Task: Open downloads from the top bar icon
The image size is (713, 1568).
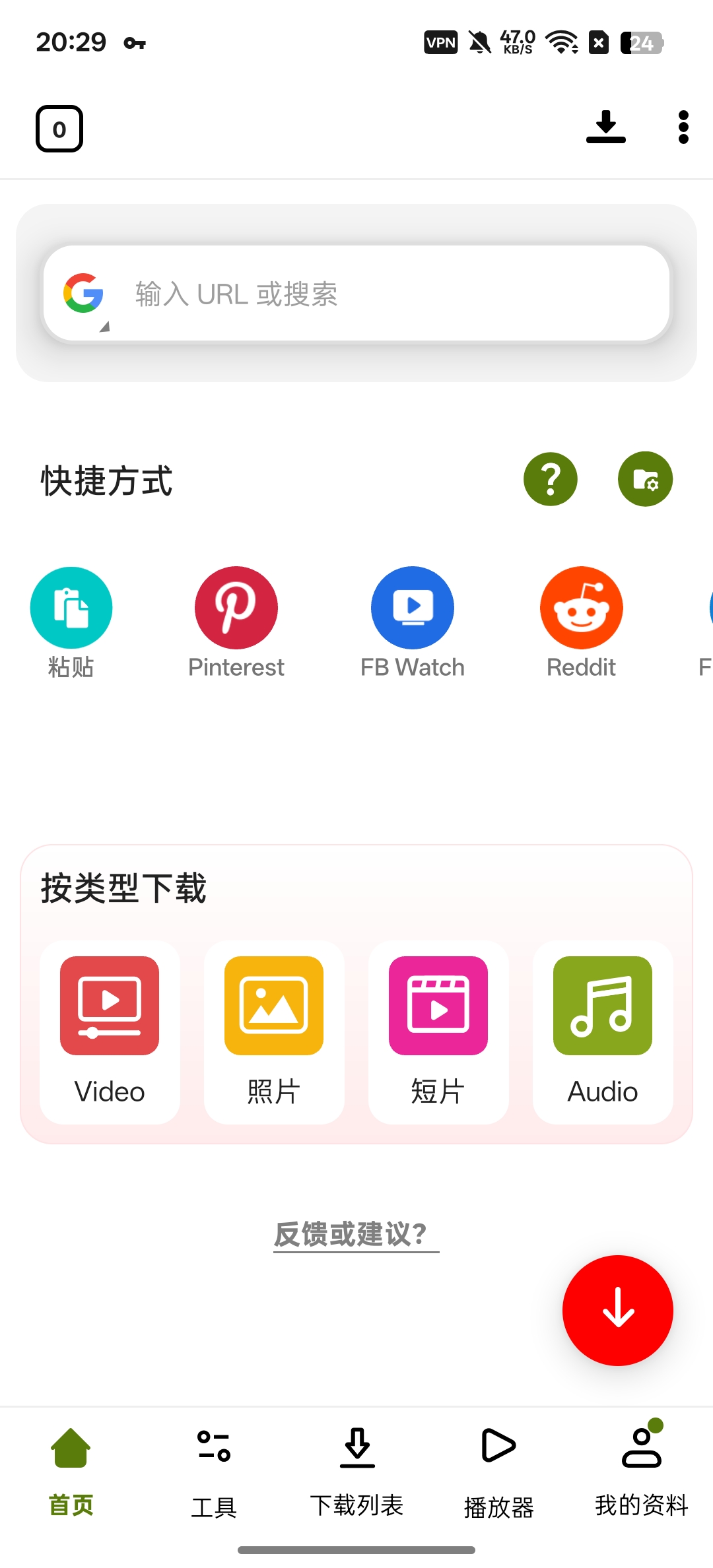Action: pos(605,127)
